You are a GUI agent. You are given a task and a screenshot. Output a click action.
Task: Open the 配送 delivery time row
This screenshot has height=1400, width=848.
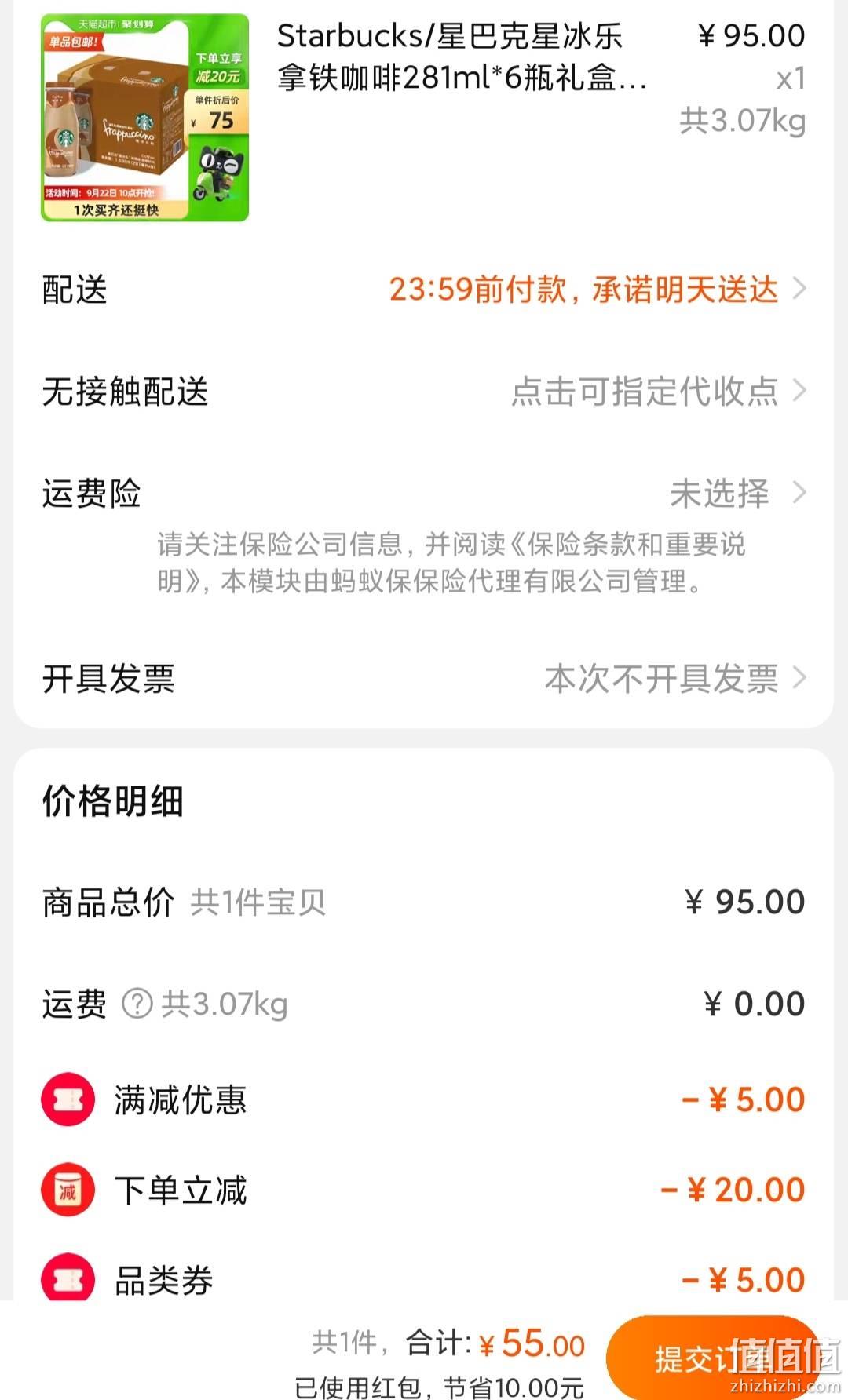tap(424, 290)
